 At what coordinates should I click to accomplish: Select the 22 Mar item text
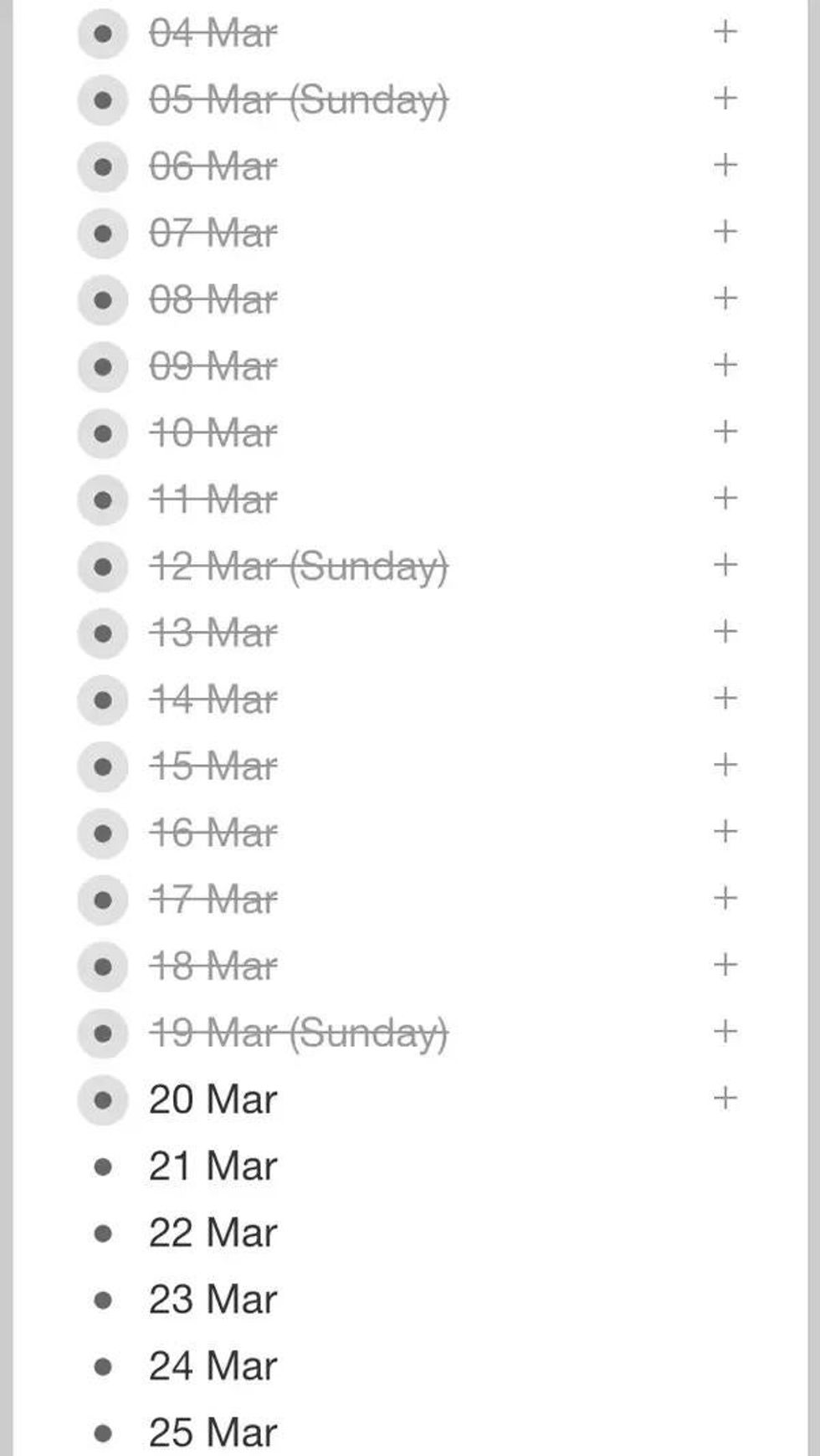[x=213, y=1233]
